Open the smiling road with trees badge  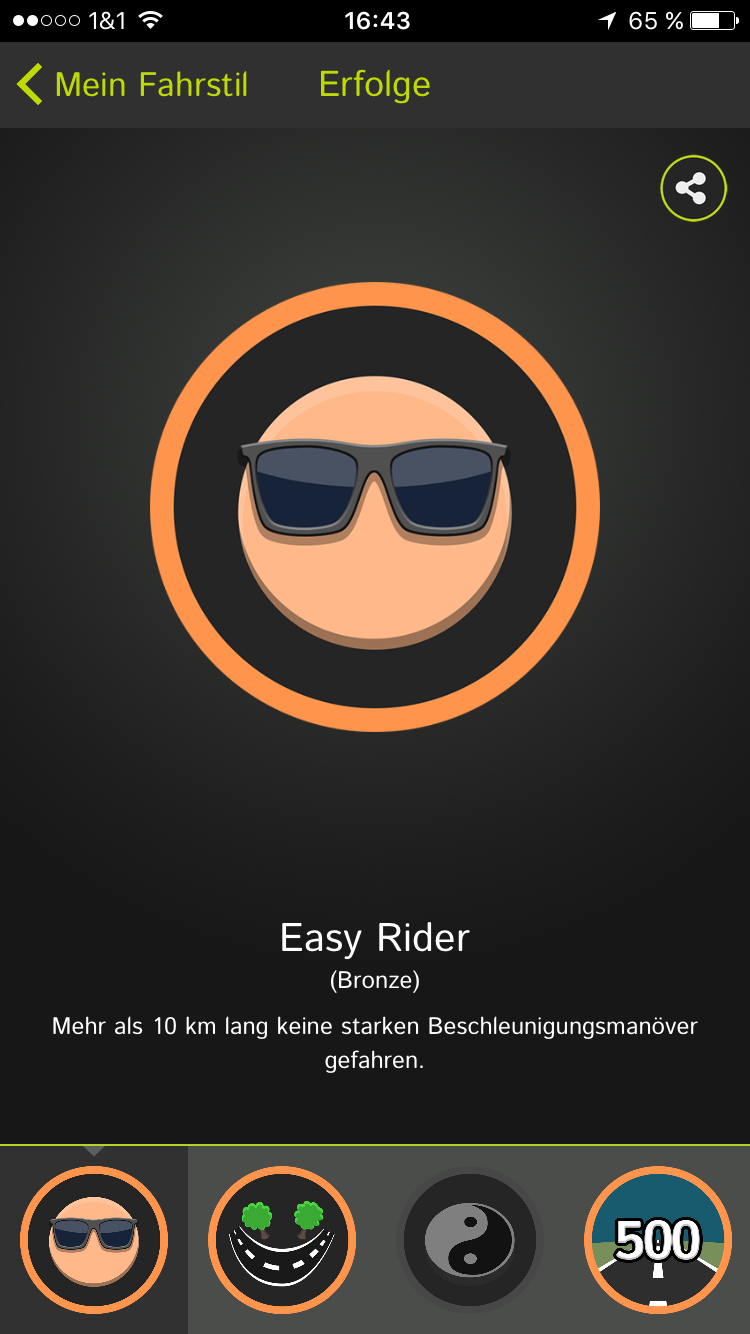click(x=282, y=1240)
